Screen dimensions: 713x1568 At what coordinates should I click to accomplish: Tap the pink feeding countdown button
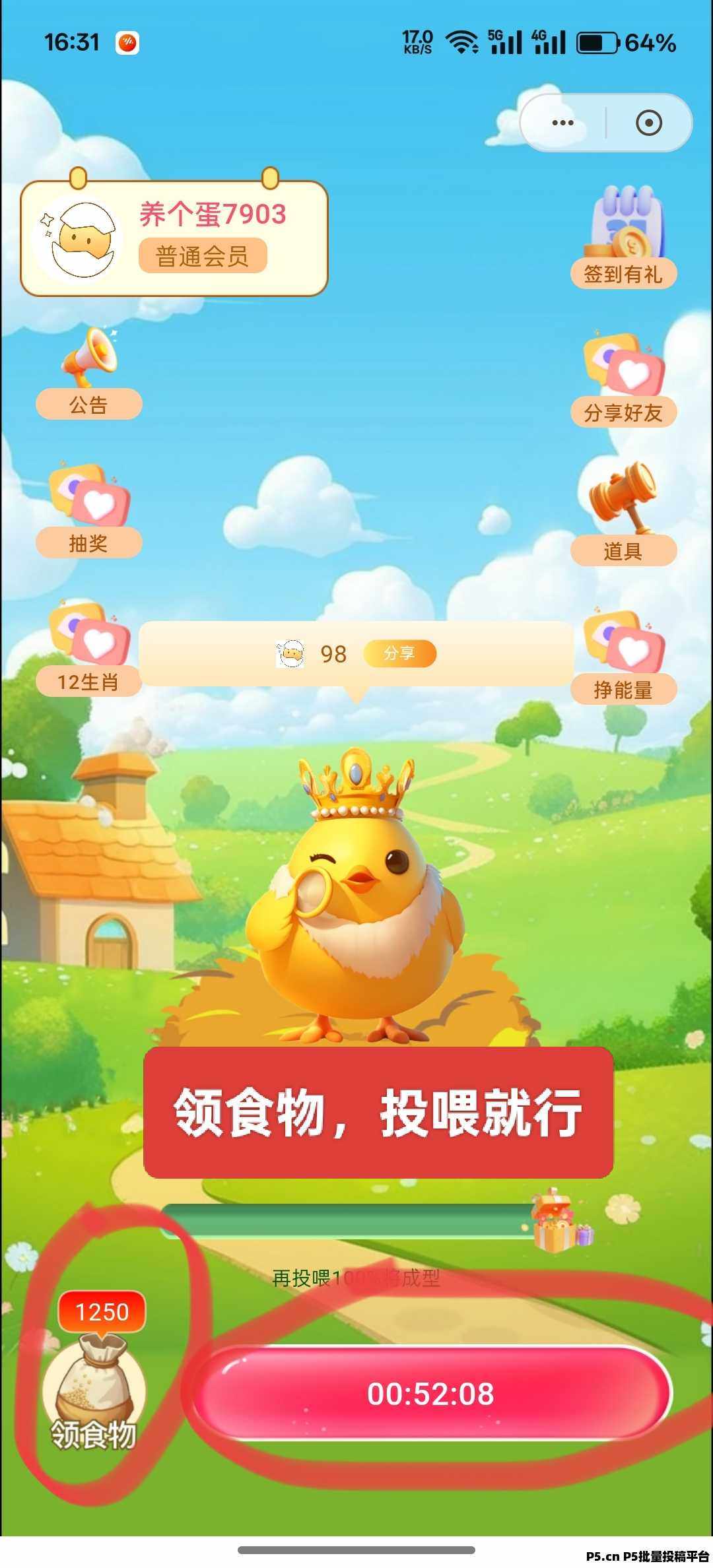click(x=430, y=1394)
